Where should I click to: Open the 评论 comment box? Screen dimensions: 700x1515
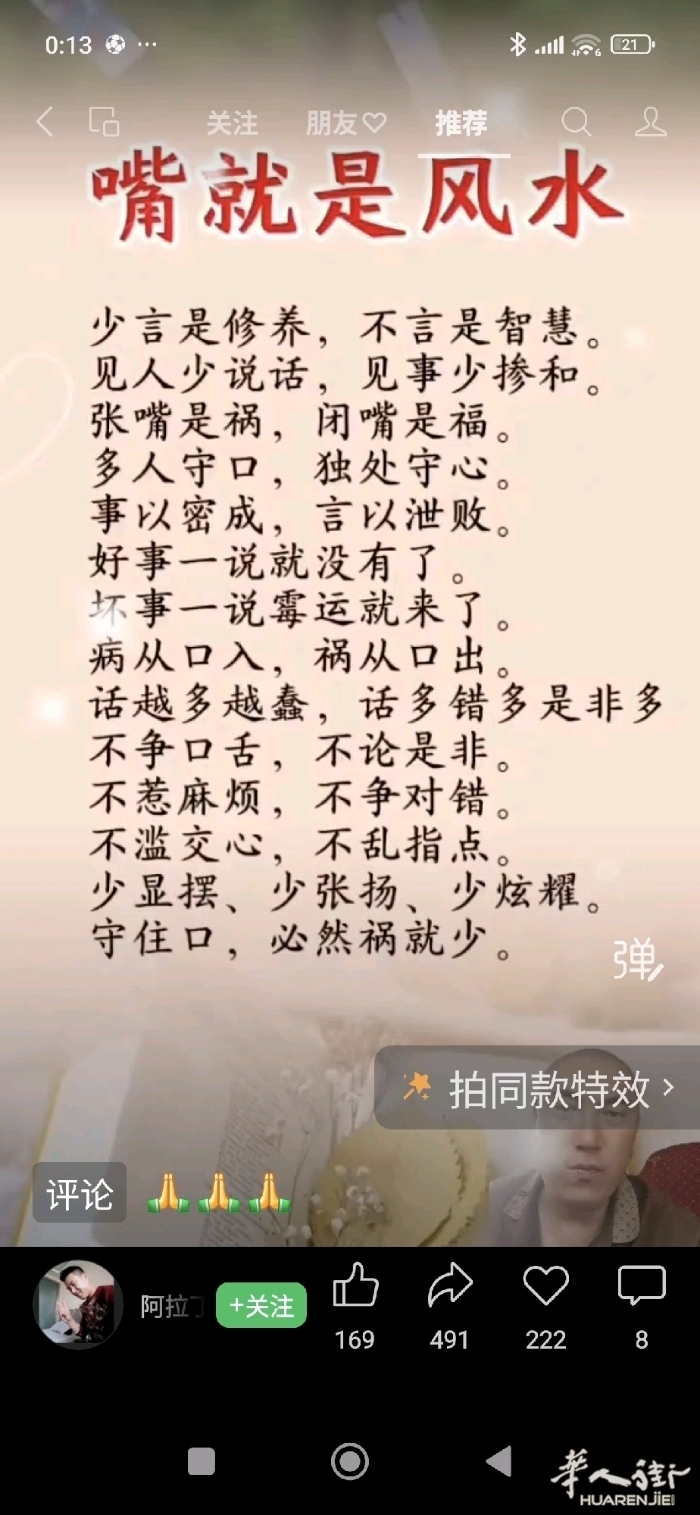pos(80,1193)
